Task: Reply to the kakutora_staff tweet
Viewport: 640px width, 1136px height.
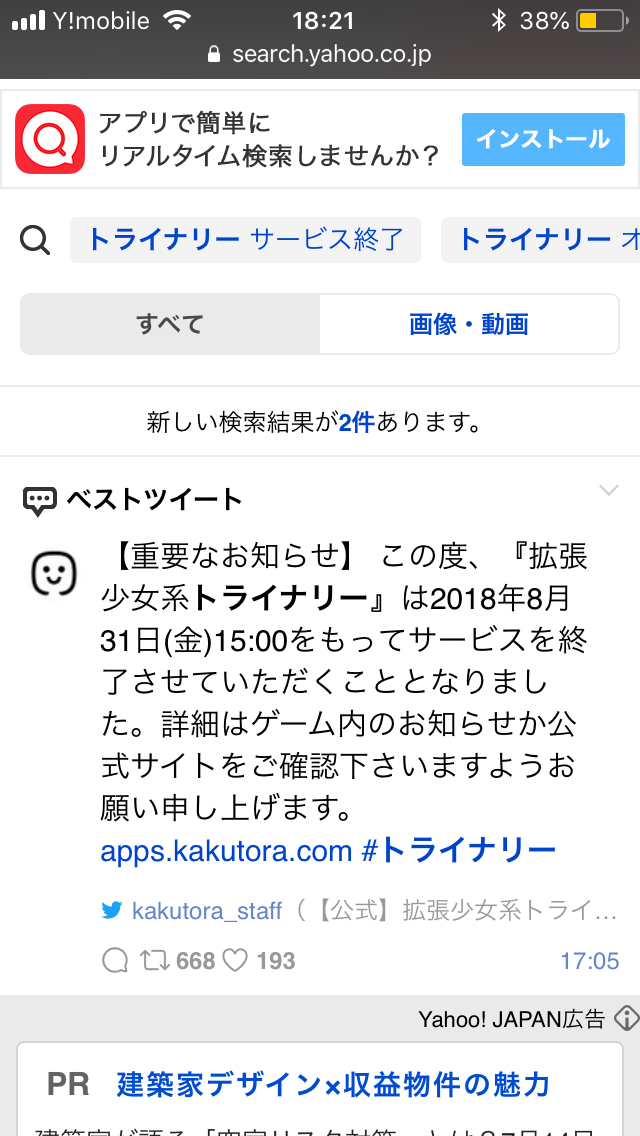Action: 115,961
